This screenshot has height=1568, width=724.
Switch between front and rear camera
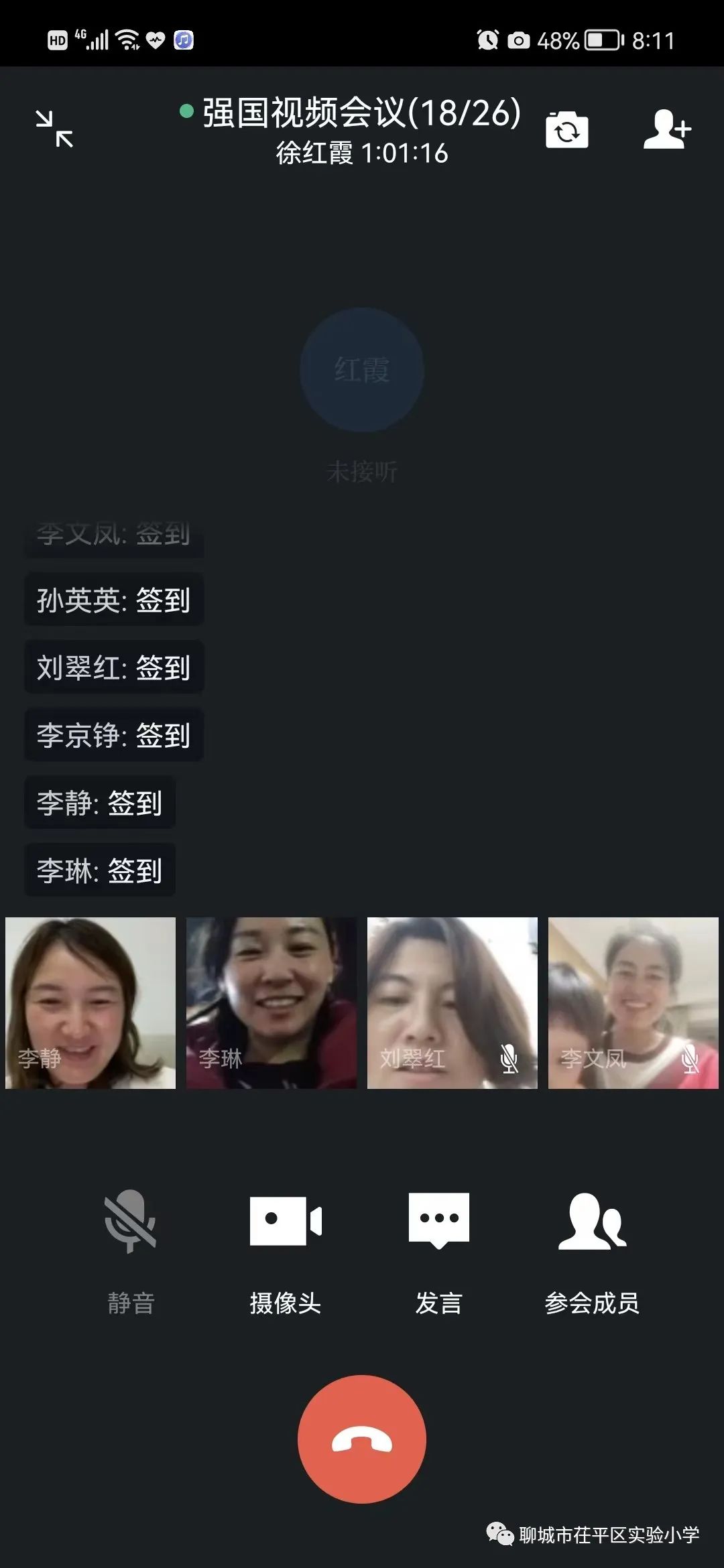566,130
